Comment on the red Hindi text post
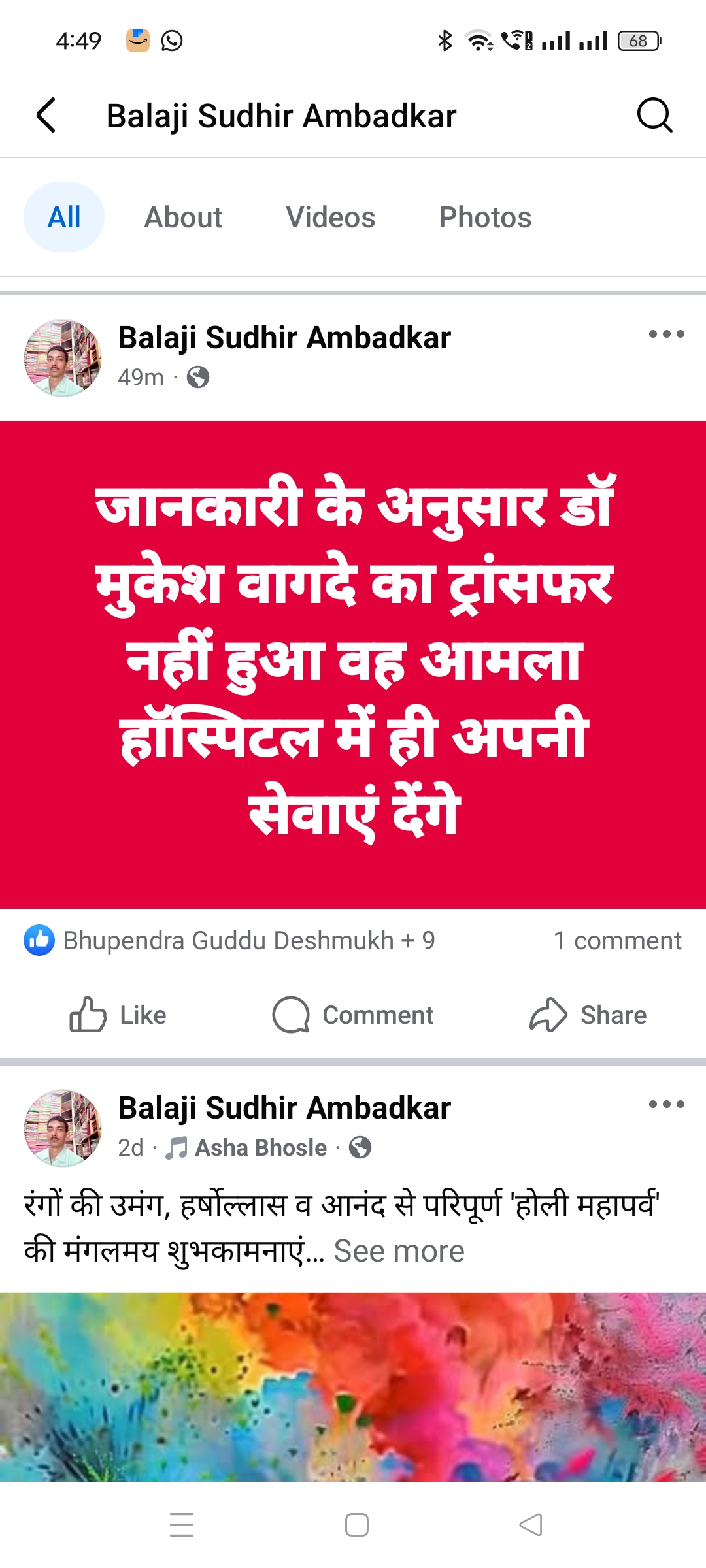Viewport: 706px width, 1568px height. click(353, 1015)
